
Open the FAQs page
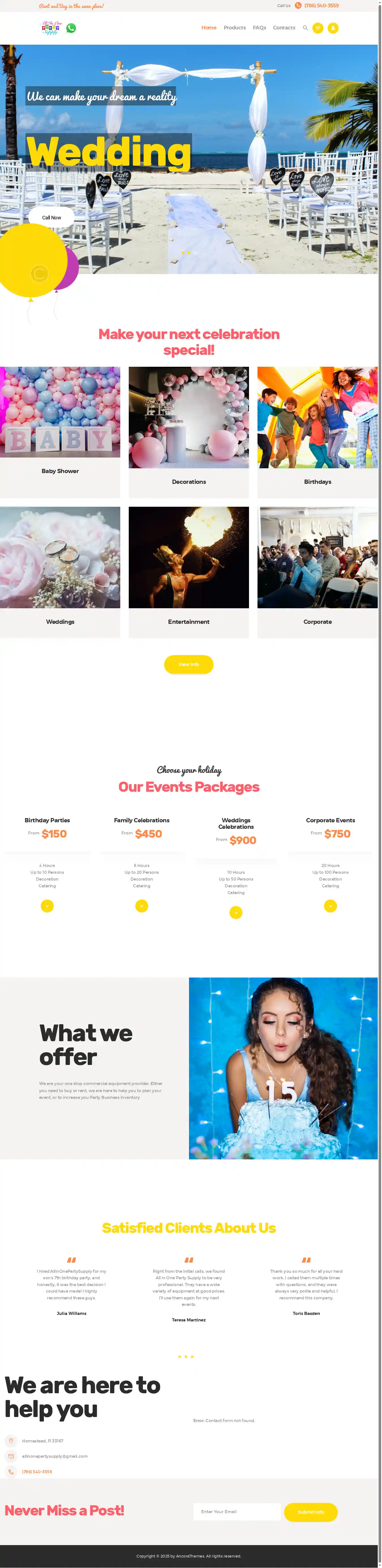[259, 28]
